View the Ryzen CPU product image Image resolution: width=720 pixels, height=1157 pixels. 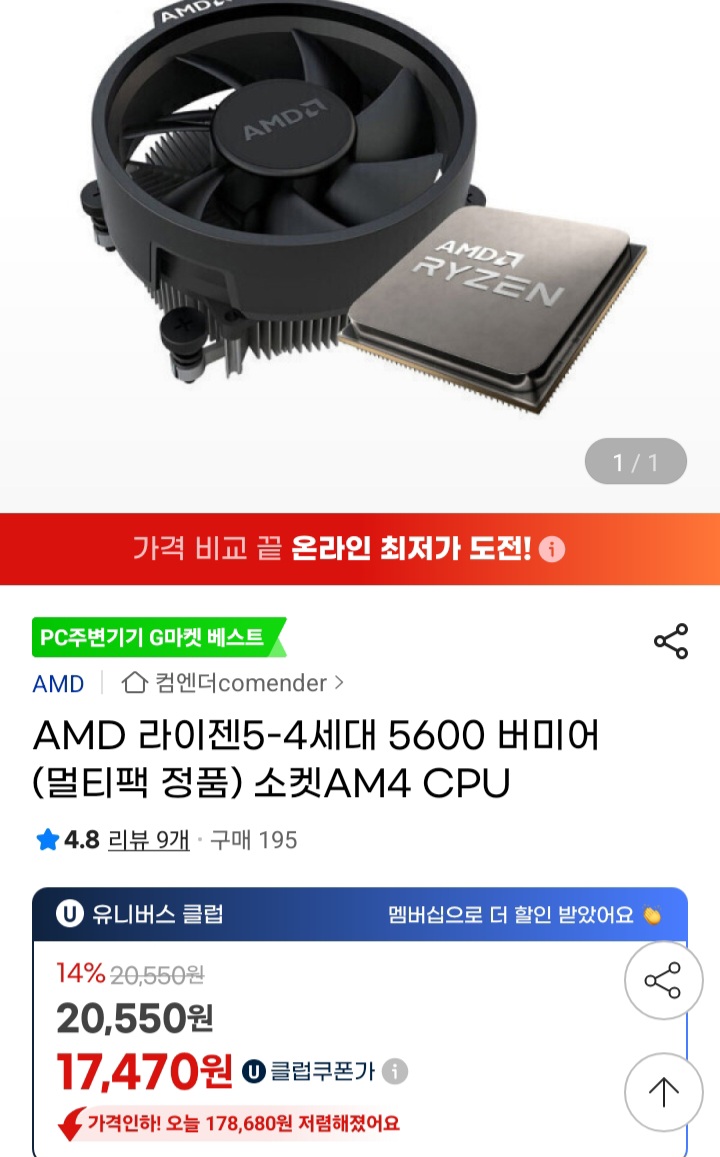click(360, 220)
